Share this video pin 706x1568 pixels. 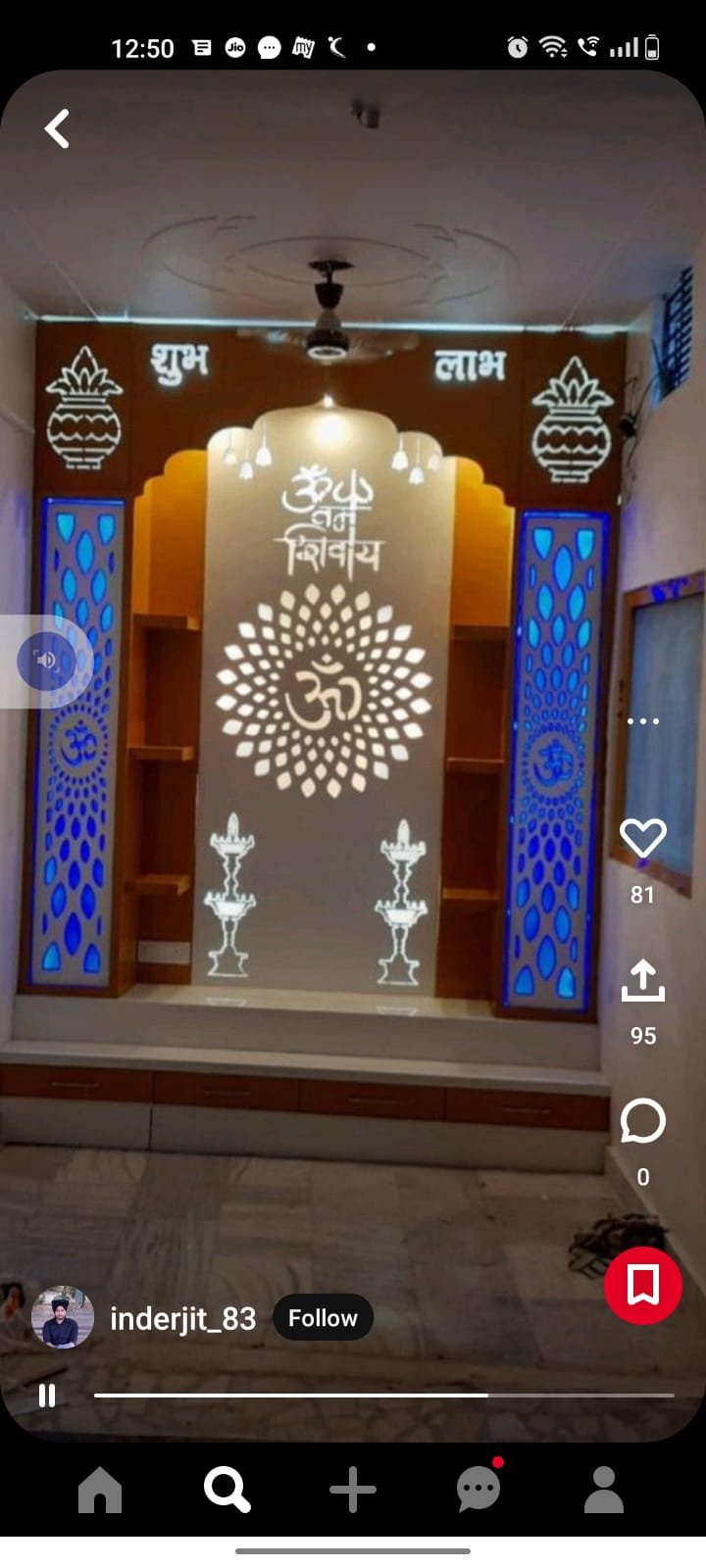[x=642, y=981]
